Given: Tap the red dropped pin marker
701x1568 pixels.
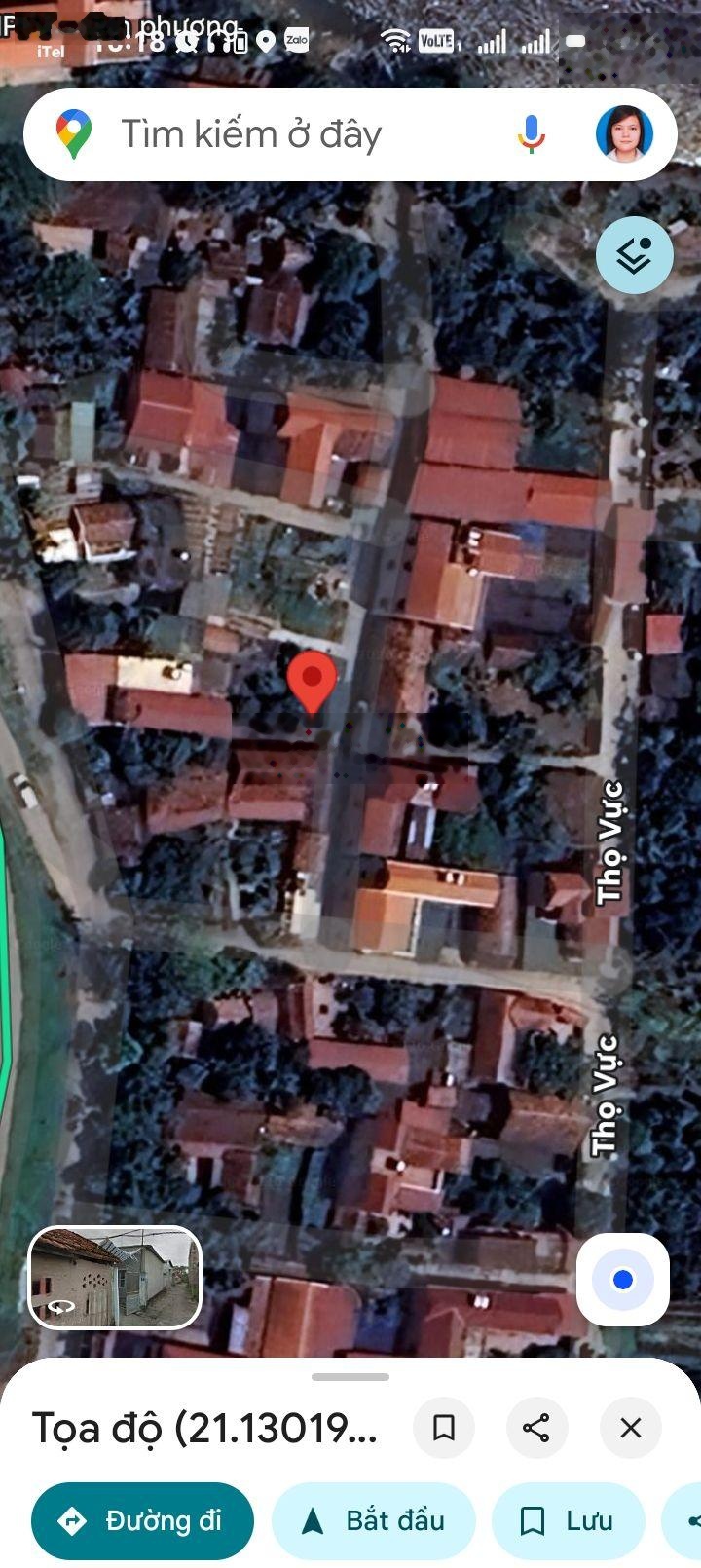Looking at the screenshot, I should pos(312,682).
